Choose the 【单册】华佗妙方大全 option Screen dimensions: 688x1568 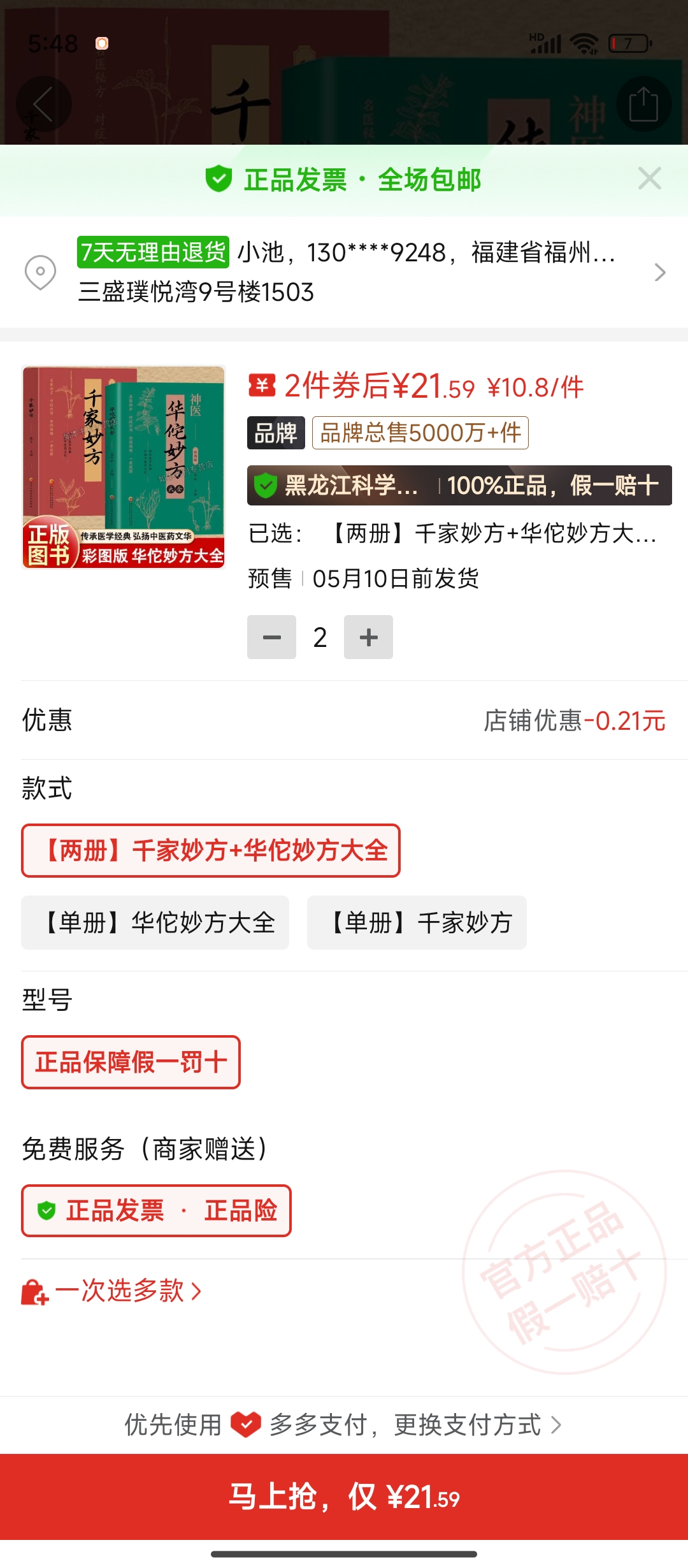pyautogui.click(x=155, y=922)
